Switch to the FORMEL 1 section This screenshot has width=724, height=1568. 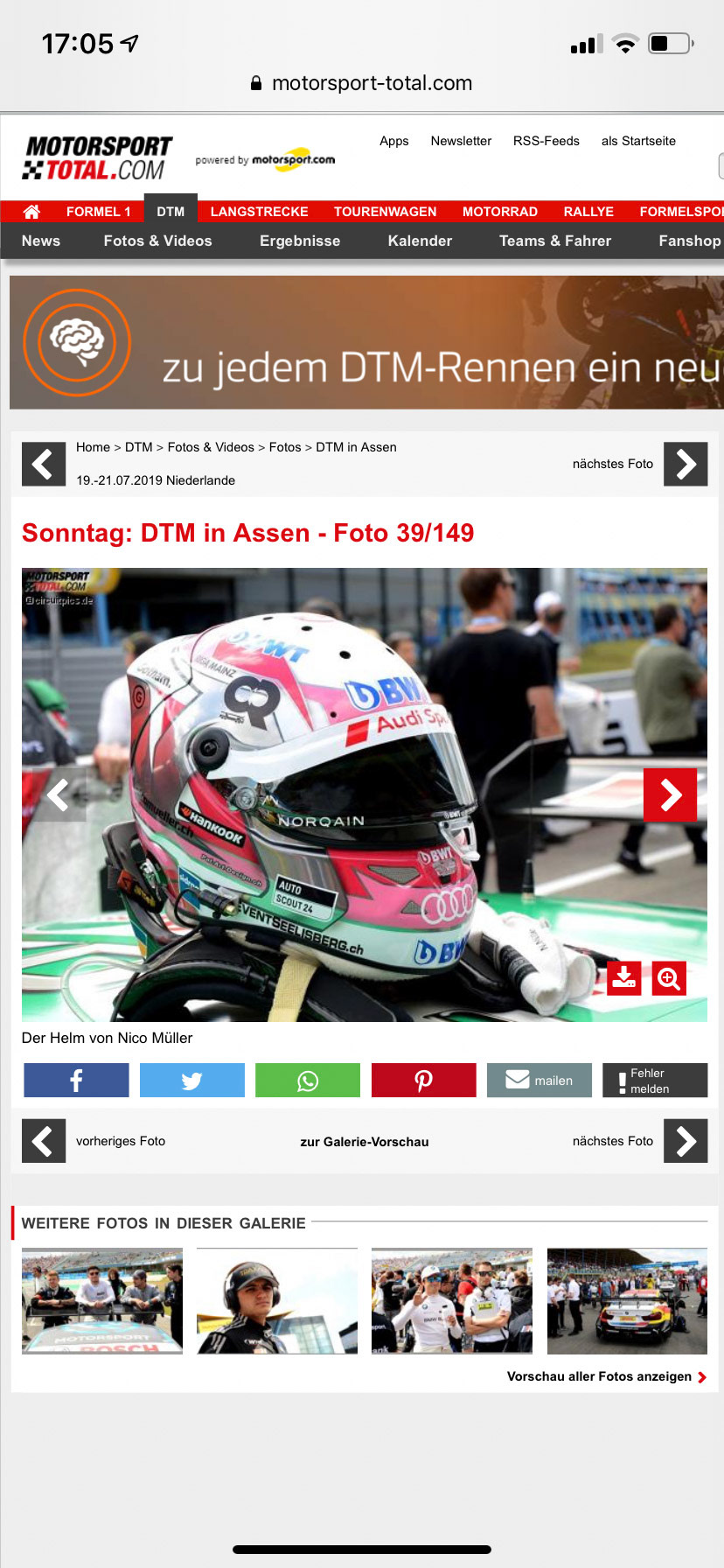pyautogui.click(x=98, y=212)
